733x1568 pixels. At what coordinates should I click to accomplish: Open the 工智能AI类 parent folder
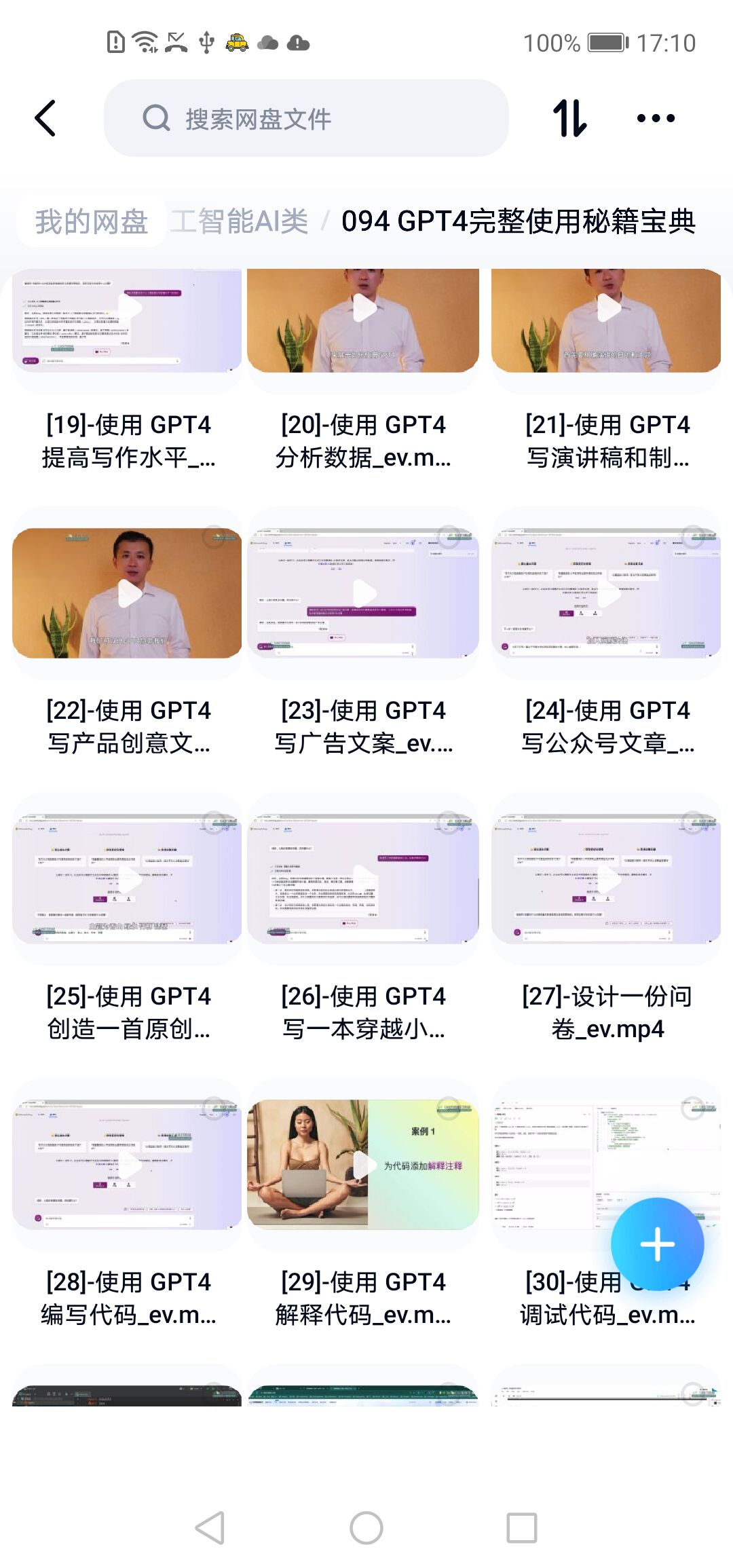coord(240,221)
